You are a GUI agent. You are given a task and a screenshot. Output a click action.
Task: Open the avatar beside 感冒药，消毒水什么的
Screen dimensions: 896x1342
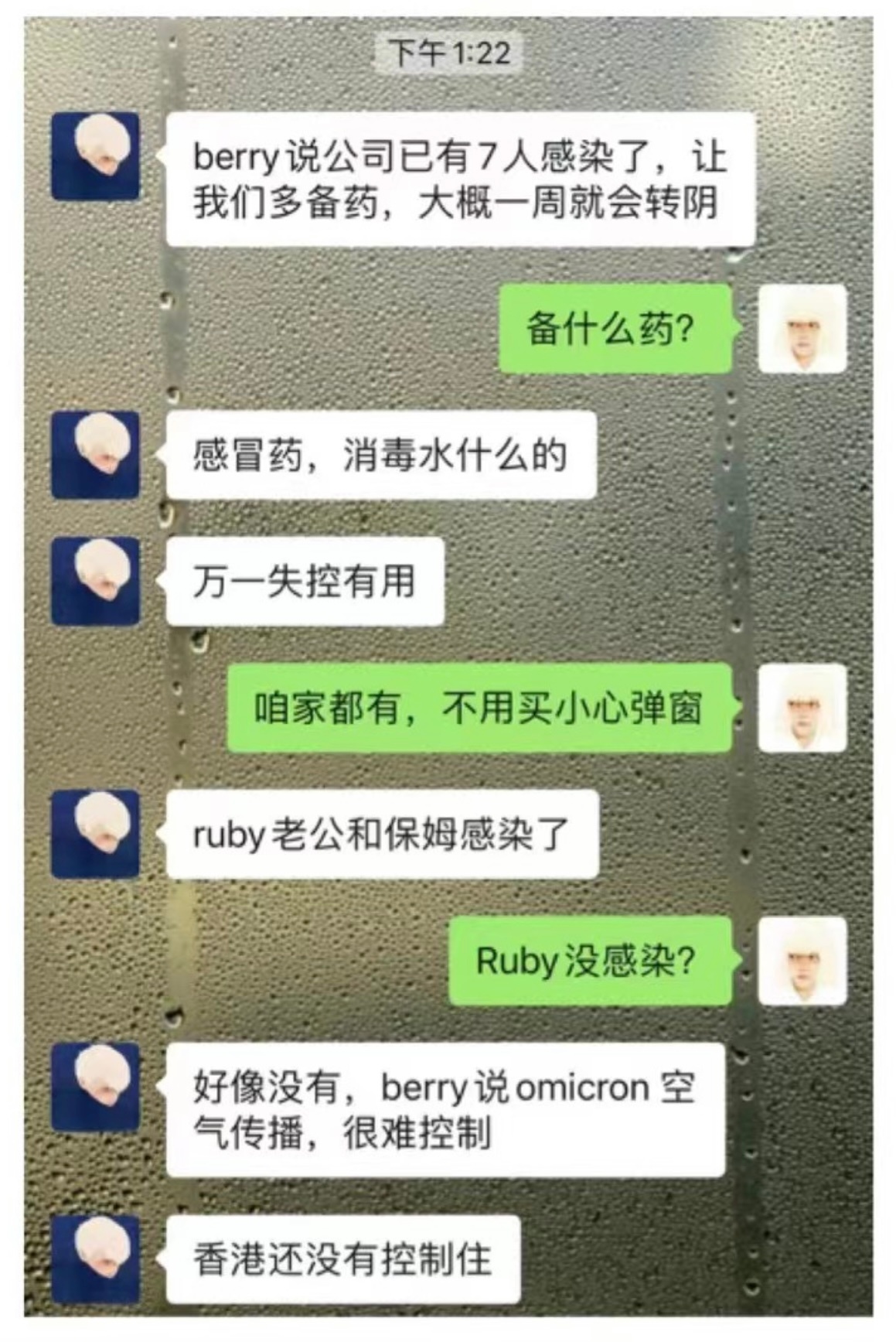coord(96,455)
